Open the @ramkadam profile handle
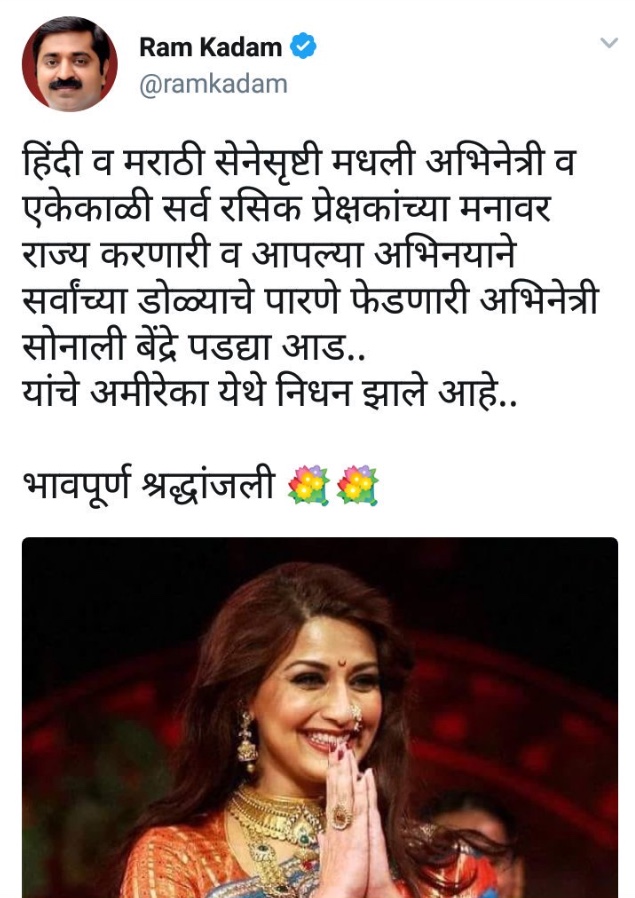The image size is (635, 898). (212, 84)
